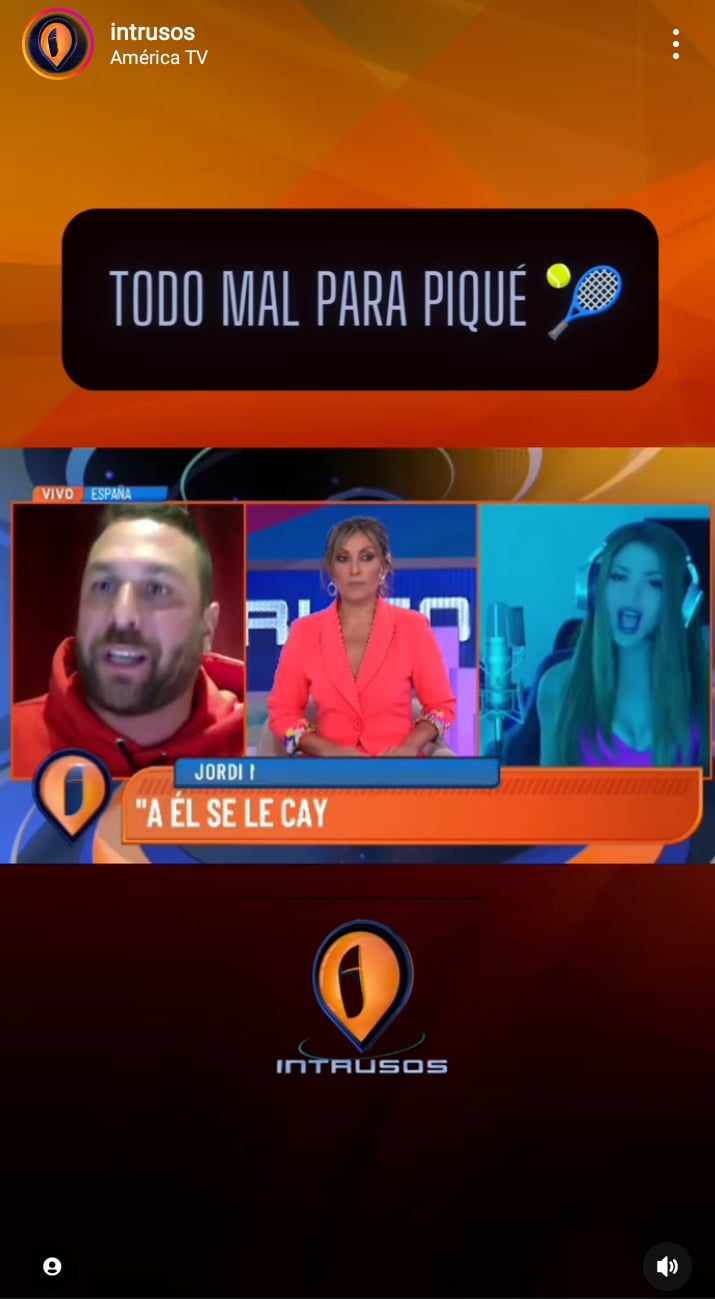Open the intrusos account name link

pos(152,31)
